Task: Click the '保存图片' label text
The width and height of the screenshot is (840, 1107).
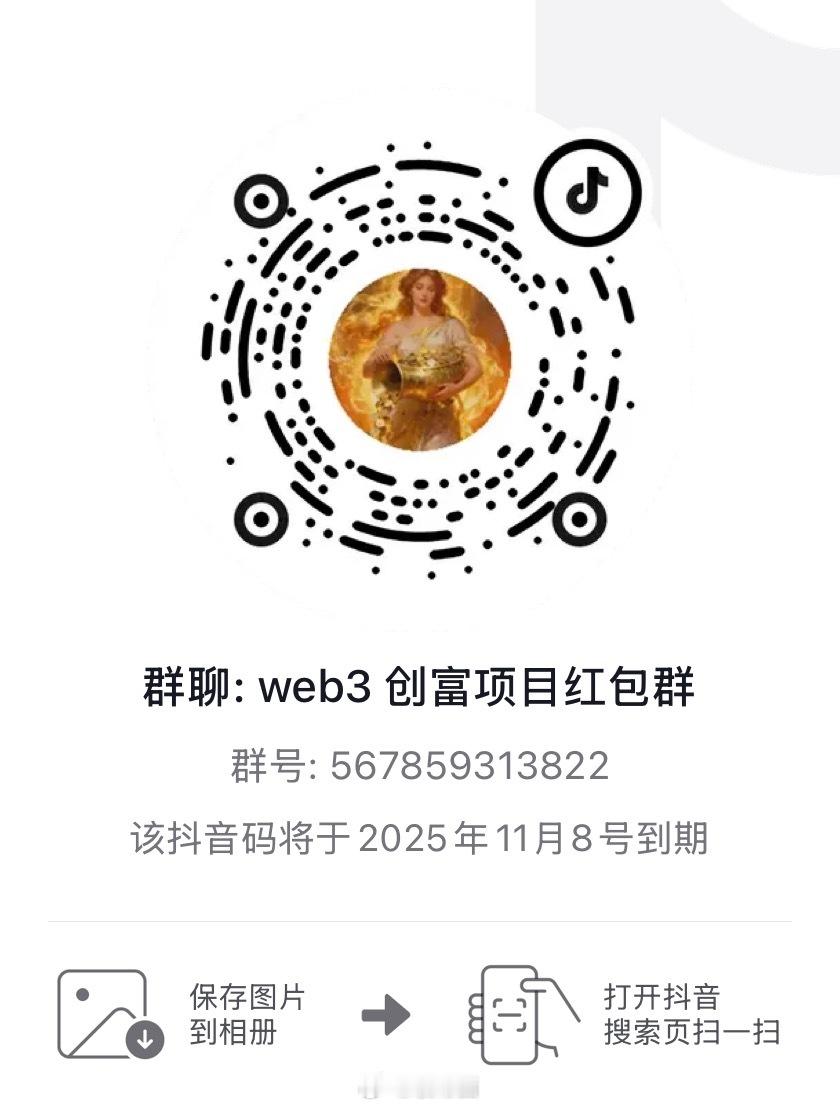Action: 247,997
